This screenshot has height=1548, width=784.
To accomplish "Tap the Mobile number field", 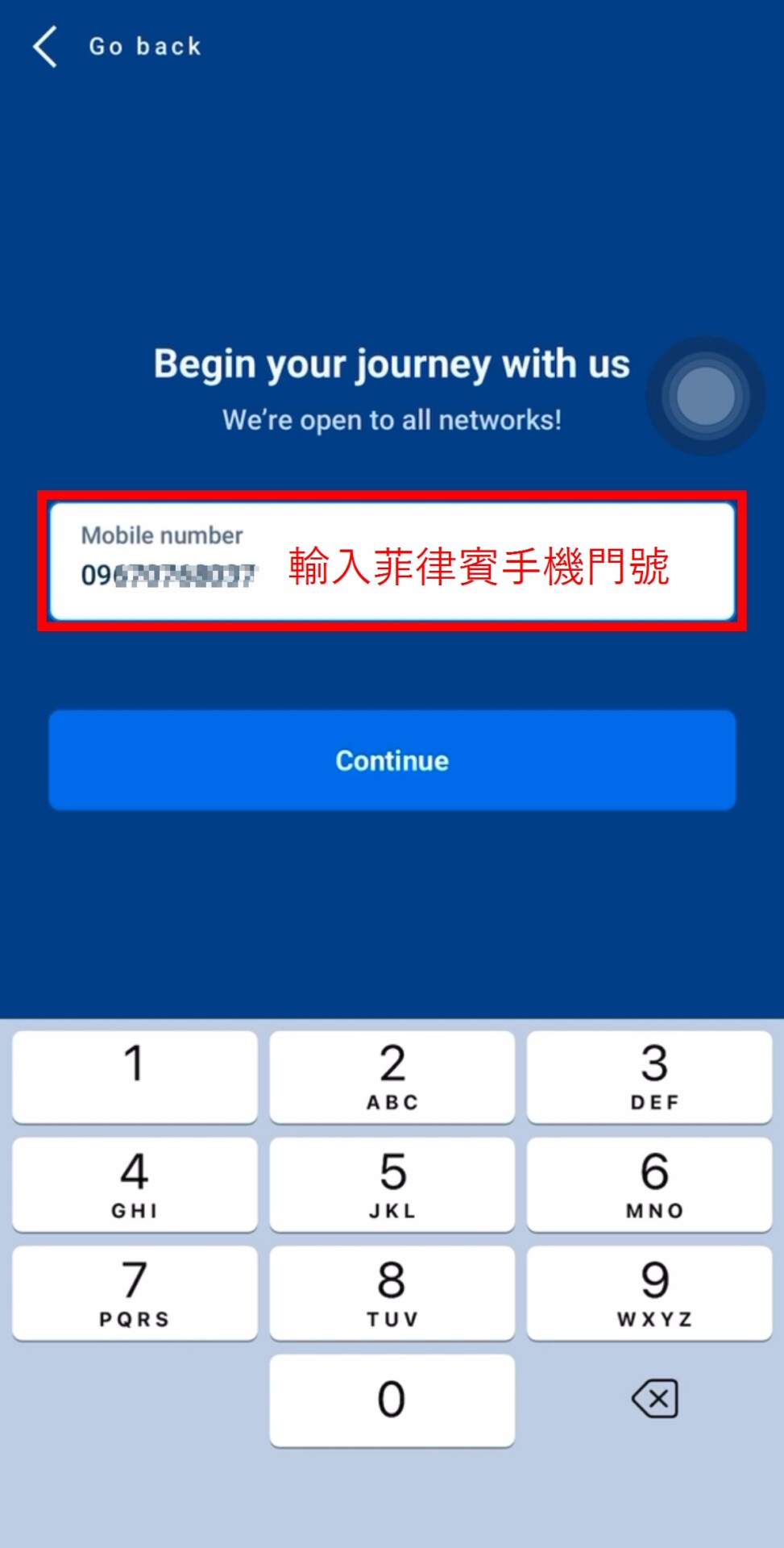I will pos(392,561).
